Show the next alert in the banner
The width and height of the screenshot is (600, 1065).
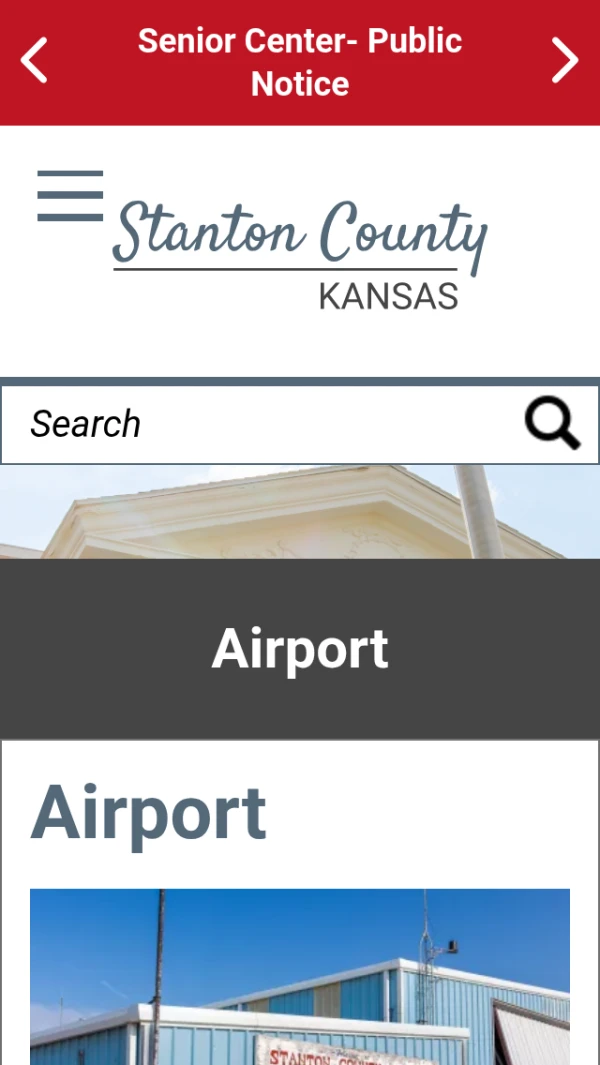565,61
